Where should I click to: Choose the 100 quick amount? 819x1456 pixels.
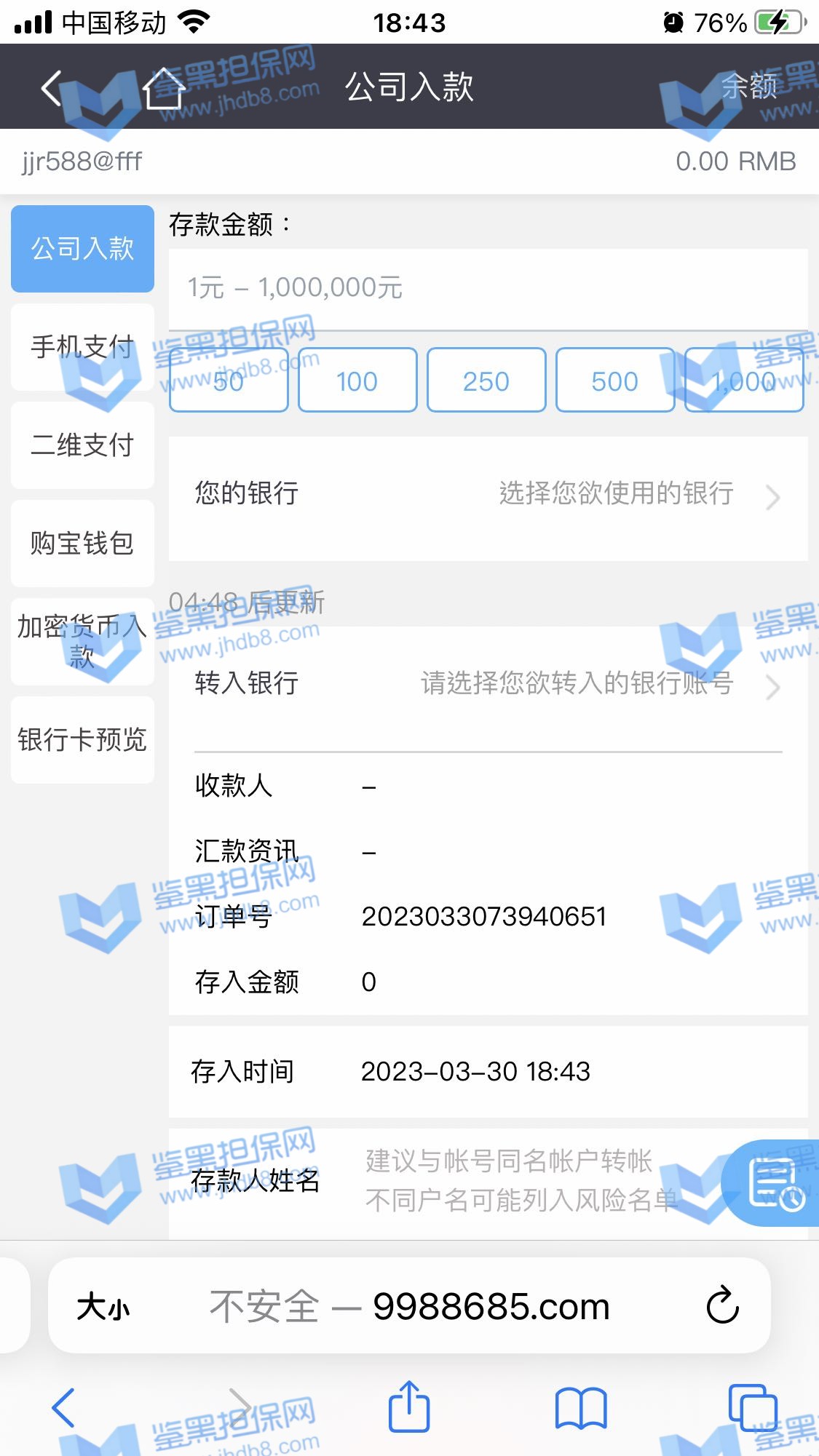[357, 381]
